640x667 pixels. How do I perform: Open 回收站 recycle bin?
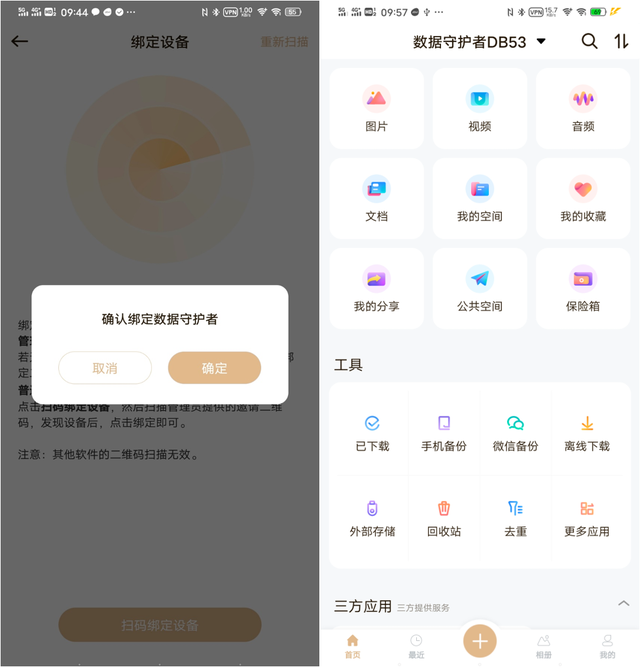444,517
